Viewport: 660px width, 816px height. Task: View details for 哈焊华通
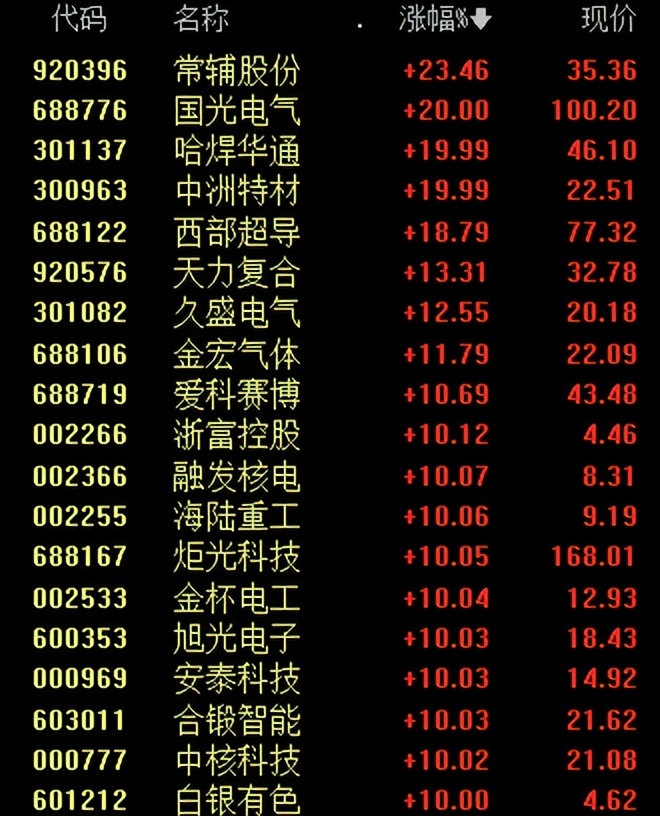236,151
